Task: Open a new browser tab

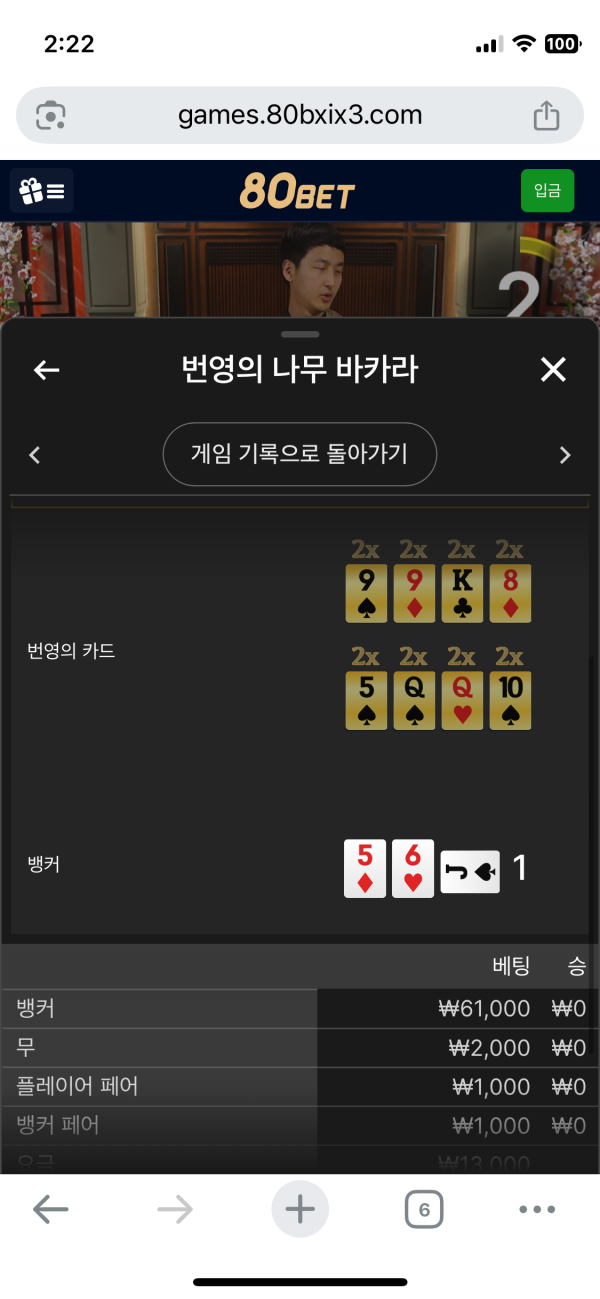Action: (300, 1210)
